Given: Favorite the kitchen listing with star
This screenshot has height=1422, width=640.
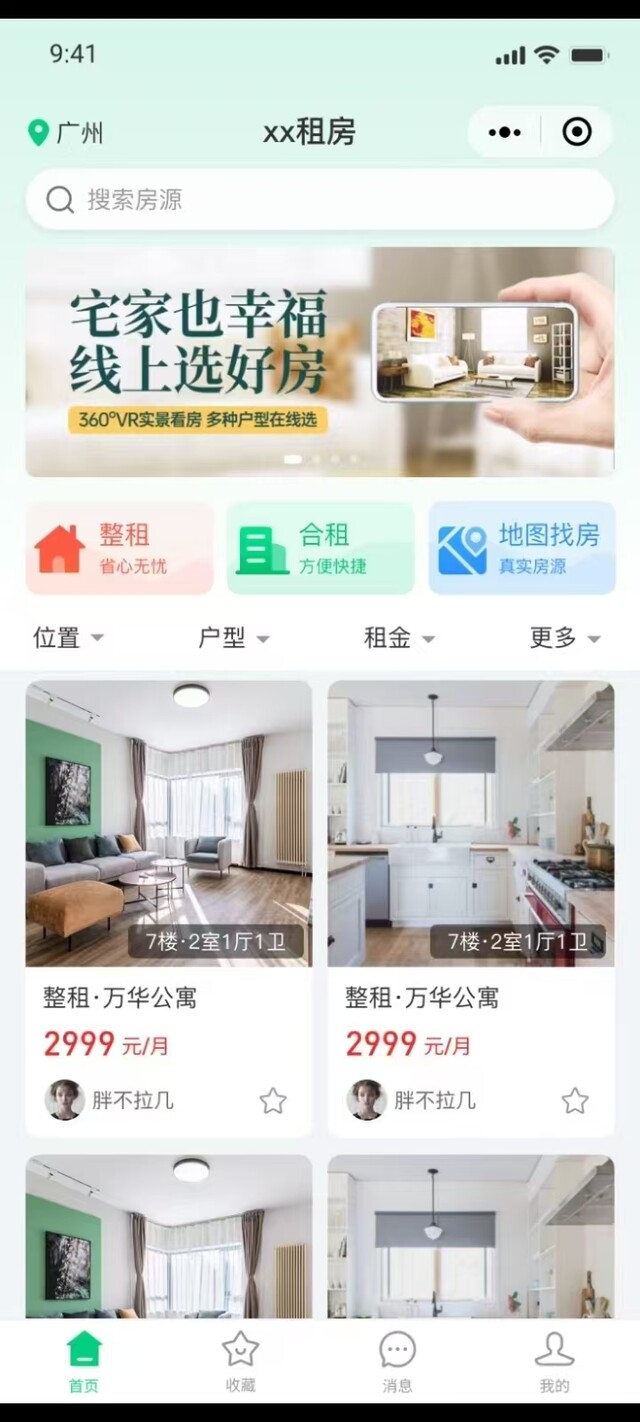Looking at the screenshot, I should pyautogui.click(x=575, y=1101).
